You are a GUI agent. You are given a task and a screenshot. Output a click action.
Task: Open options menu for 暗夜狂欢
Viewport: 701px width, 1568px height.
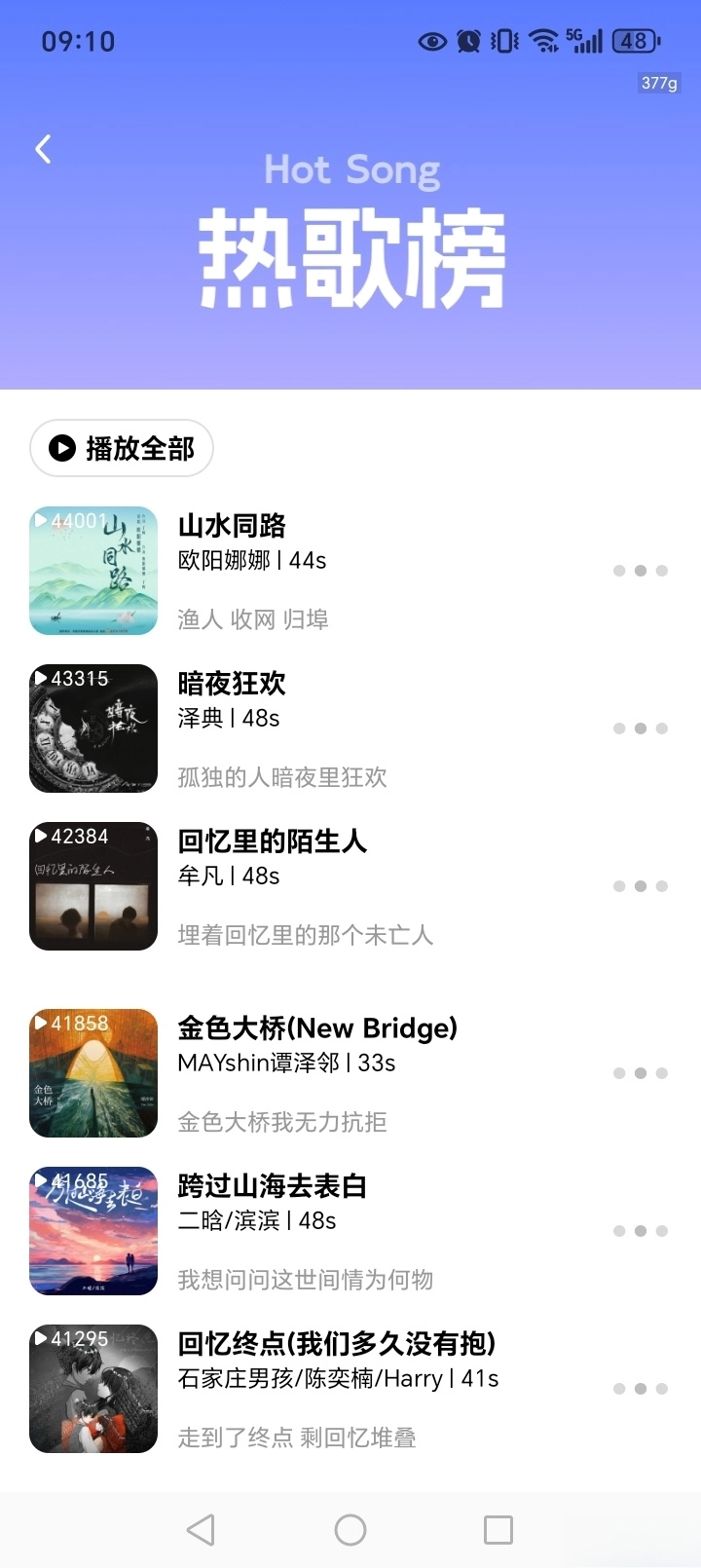[641, 728]
